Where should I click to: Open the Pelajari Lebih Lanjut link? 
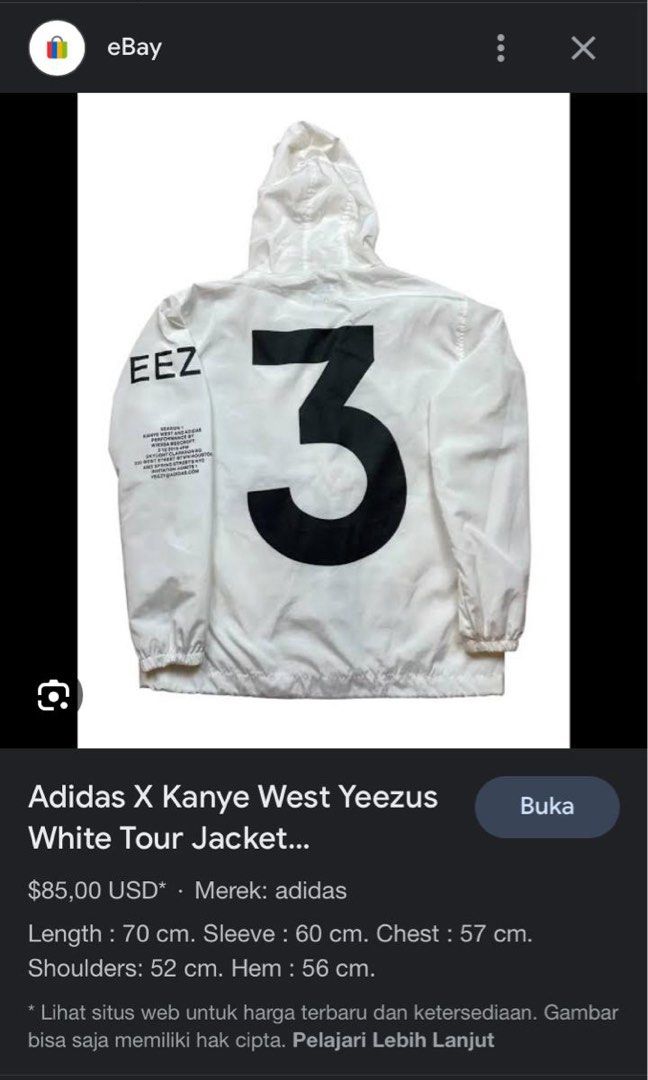point(393,1040)
